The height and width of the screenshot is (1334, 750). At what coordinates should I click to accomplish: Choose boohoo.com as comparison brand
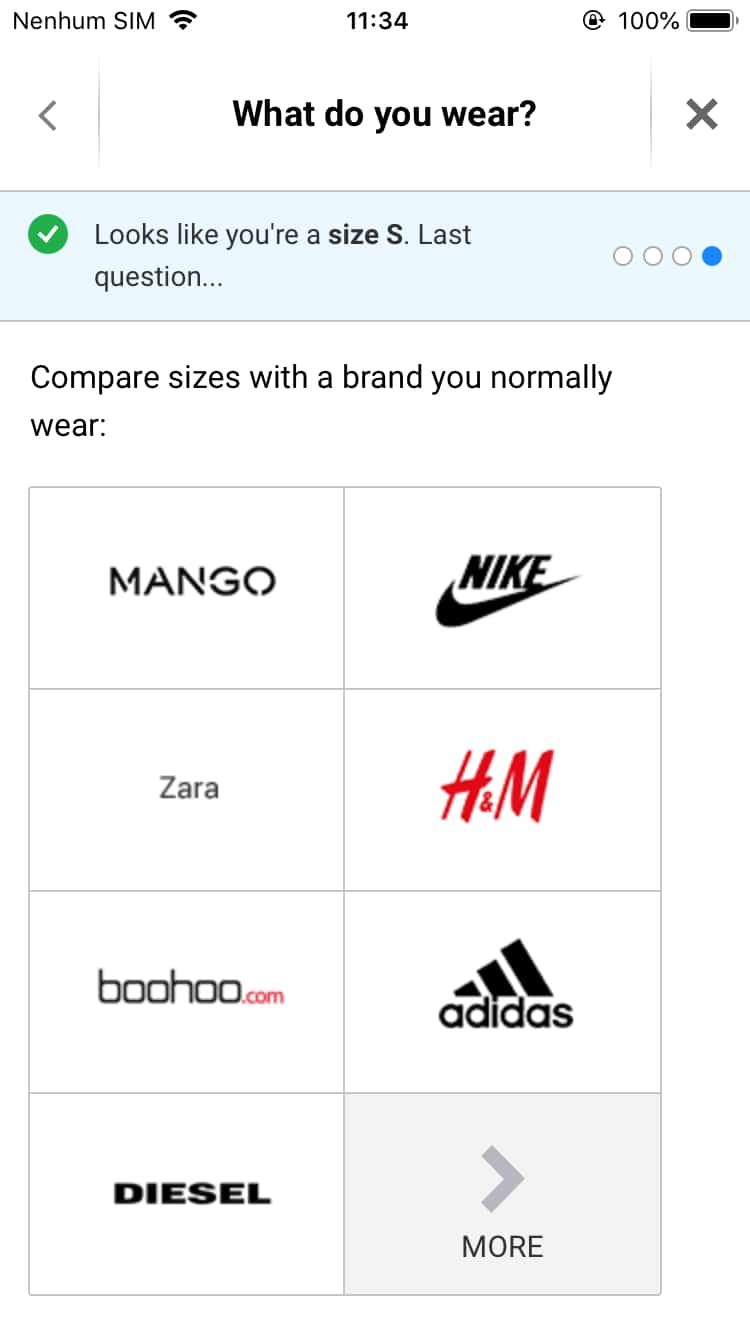pos(187,991)
